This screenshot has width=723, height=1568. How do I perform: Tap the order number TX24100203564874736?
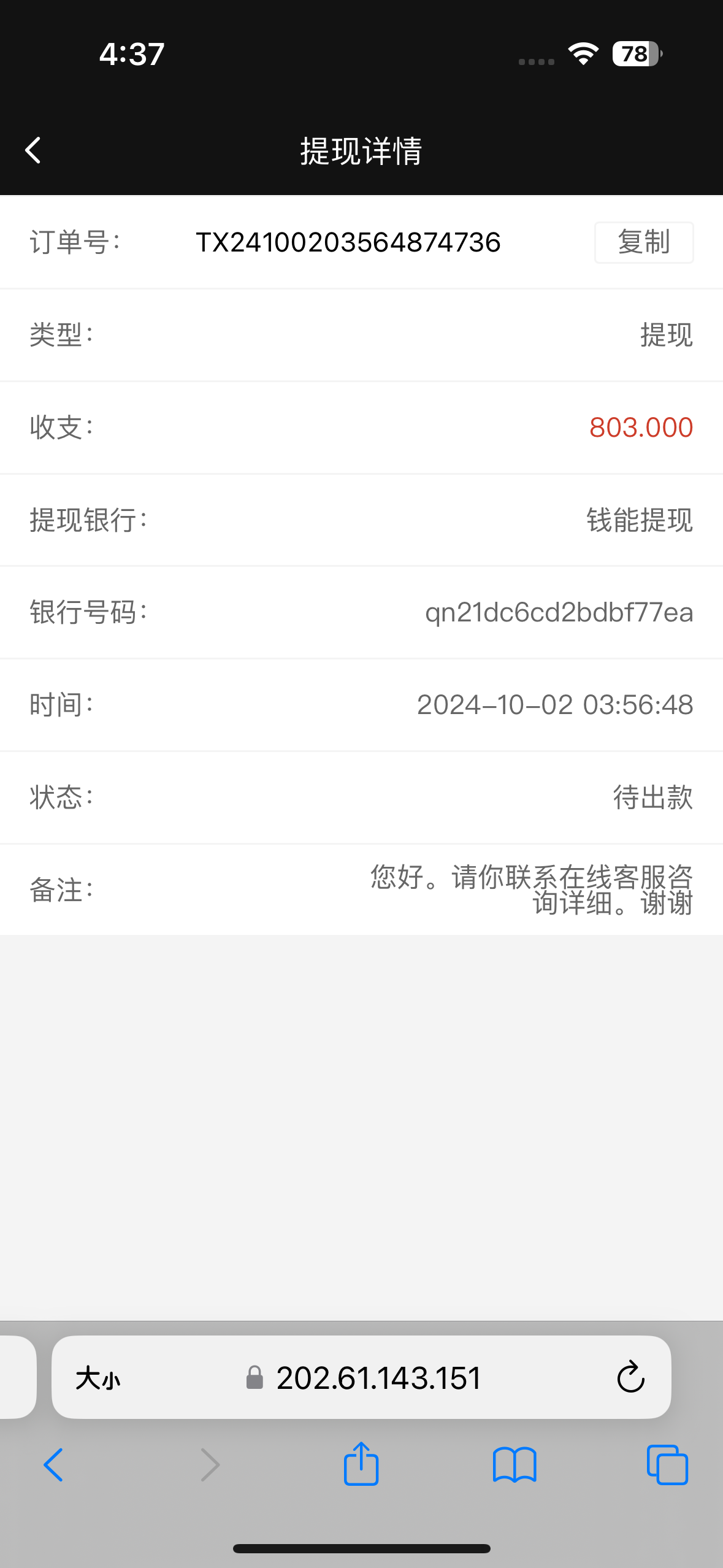click(x=348, y=242)
